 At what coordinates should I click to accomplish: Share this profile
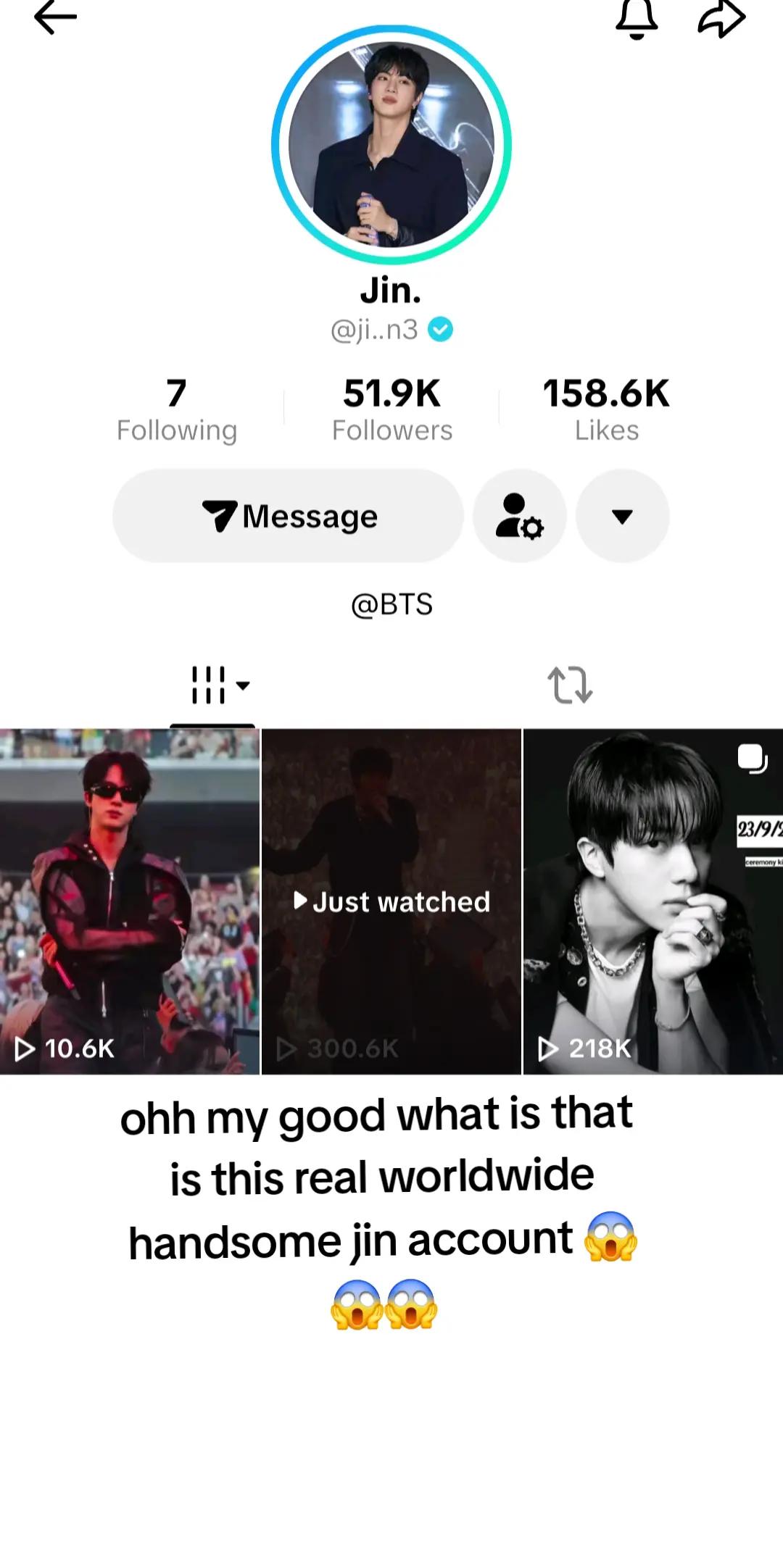coord(721,19)
